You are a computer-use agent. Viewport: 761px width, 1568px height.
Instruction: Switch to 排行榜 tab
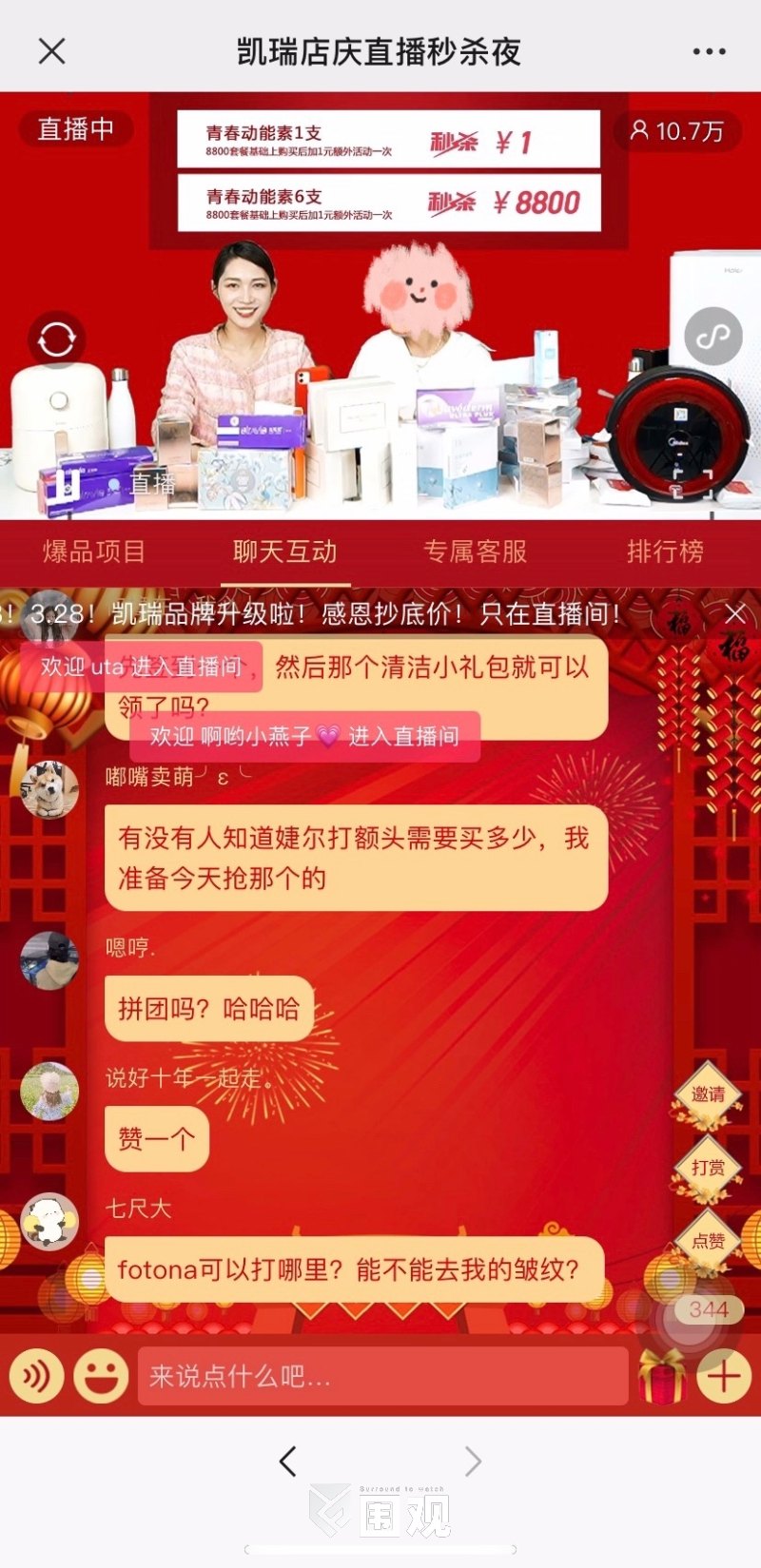(665, 552)
